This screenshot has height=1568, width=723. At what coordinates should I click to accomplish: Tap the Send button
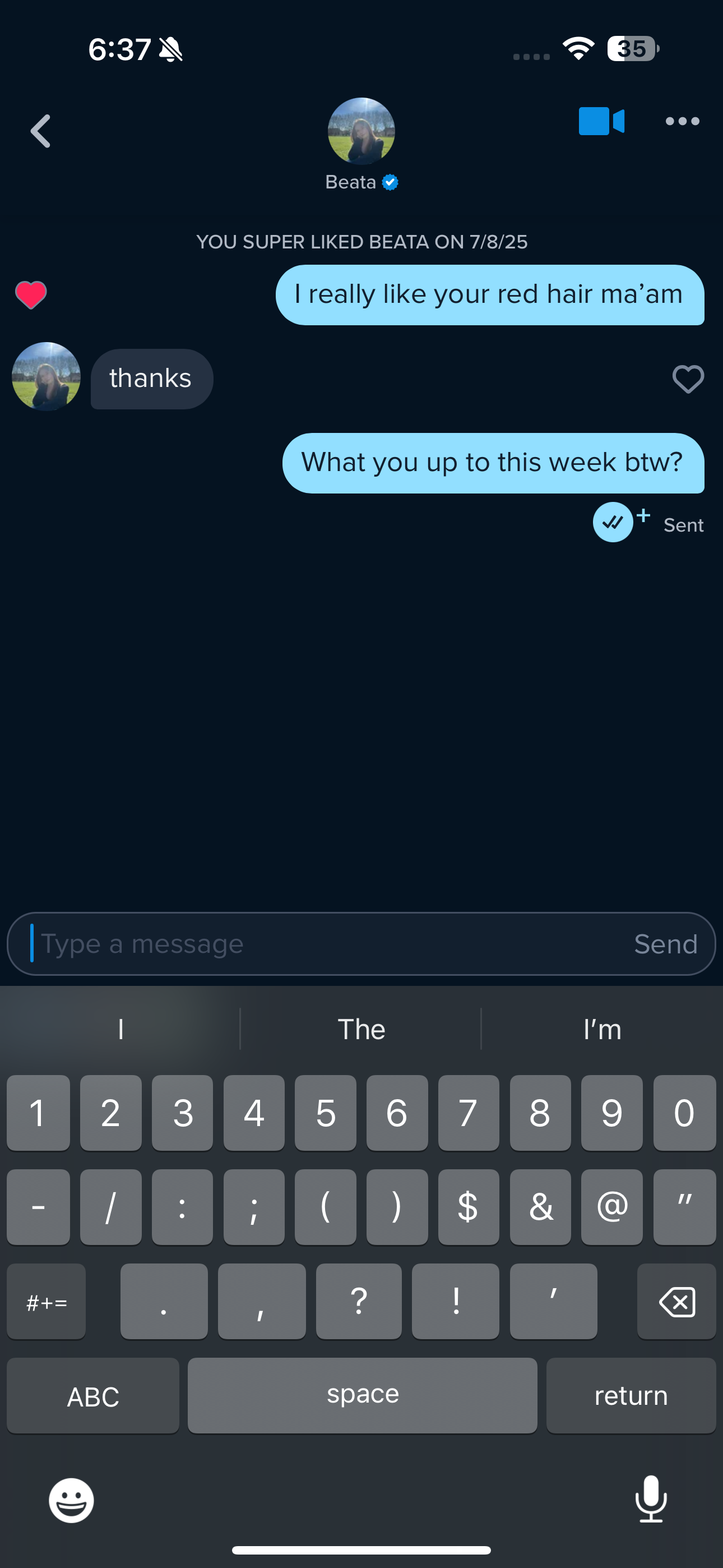point(666,944)
